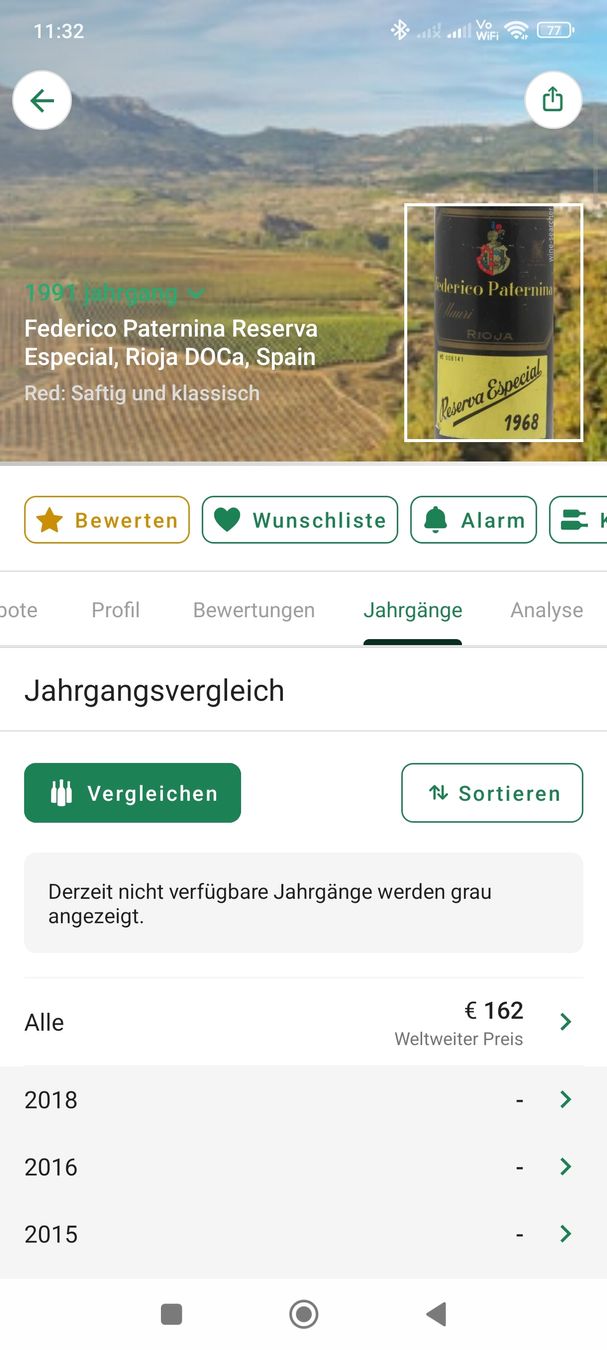This screenshot has width=607, height=1350.
Task: Open the 2016 vintage row
Action: tap(303, 1167)
